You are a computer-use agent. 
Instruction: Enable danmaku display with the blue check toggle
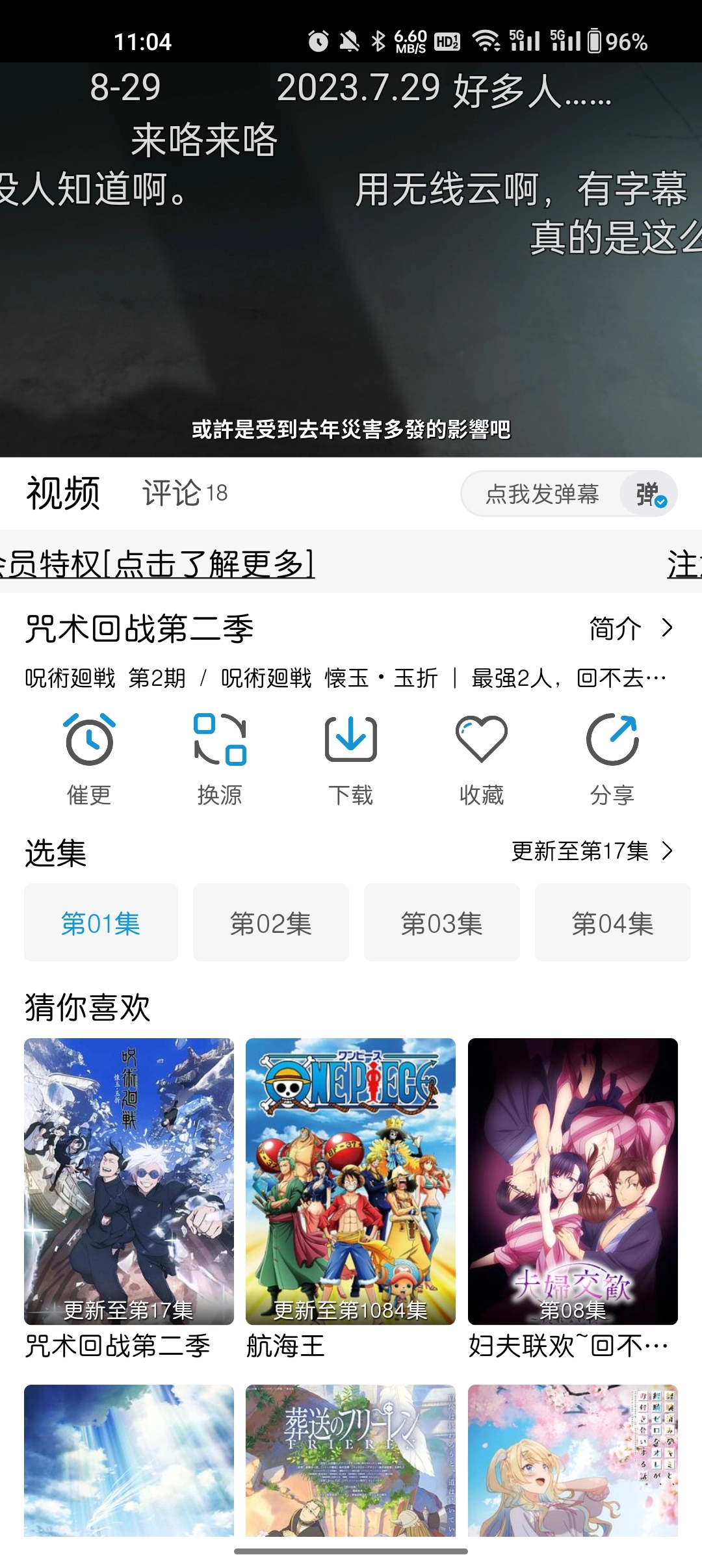(x=660, y=502)
